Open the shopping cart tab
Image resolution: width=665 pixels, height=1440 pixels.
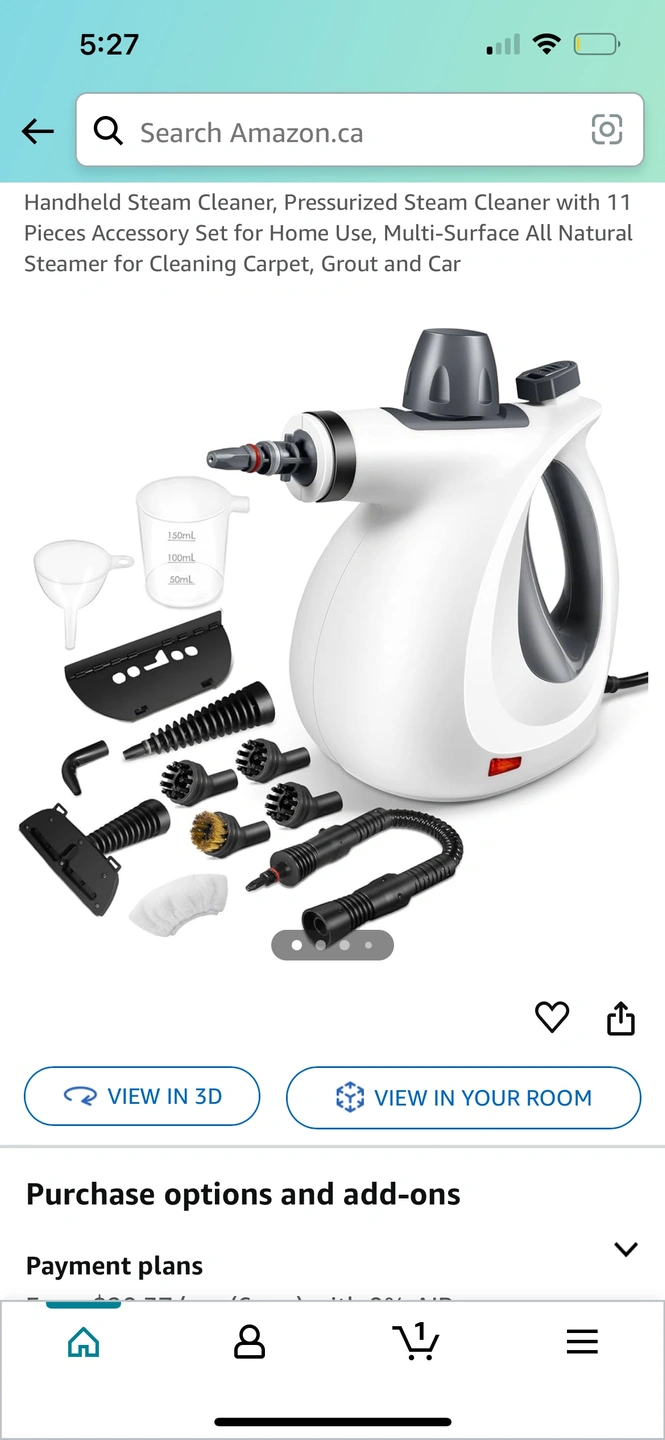coord(415,1342)
